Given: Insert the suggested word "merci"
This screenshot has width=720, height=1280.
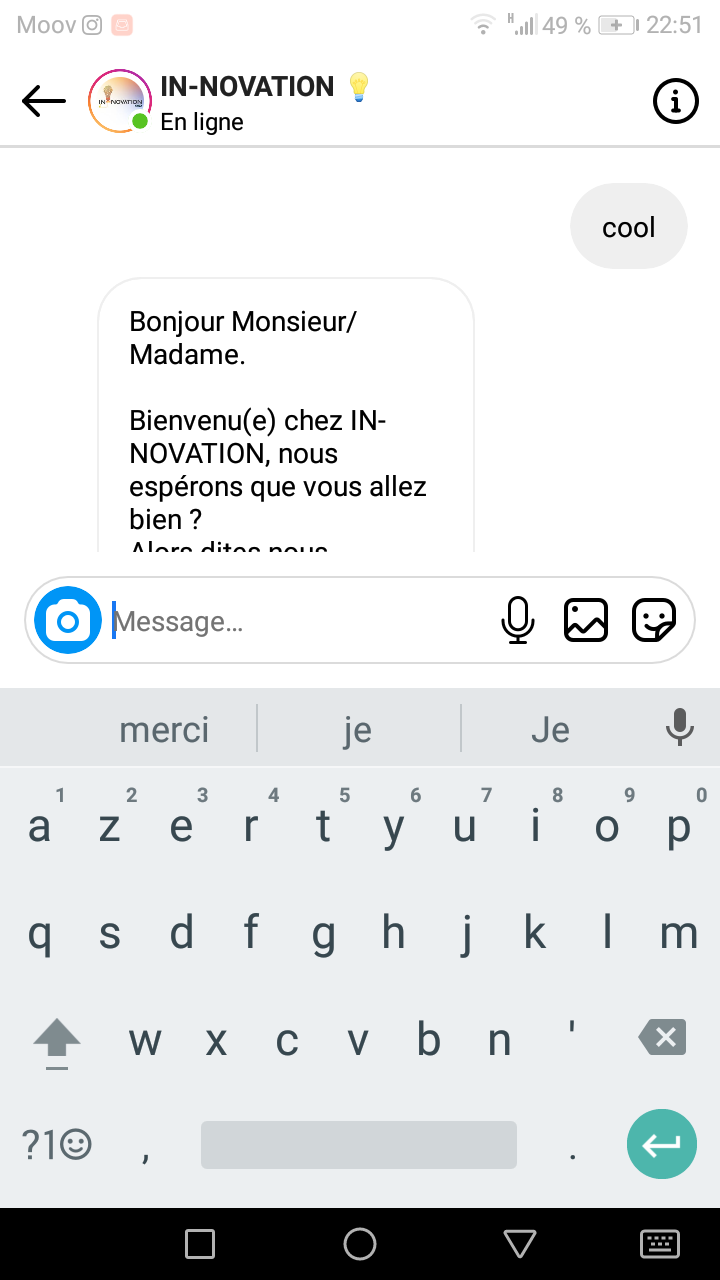Looking at the screenshot, I should tap(164, 729).
